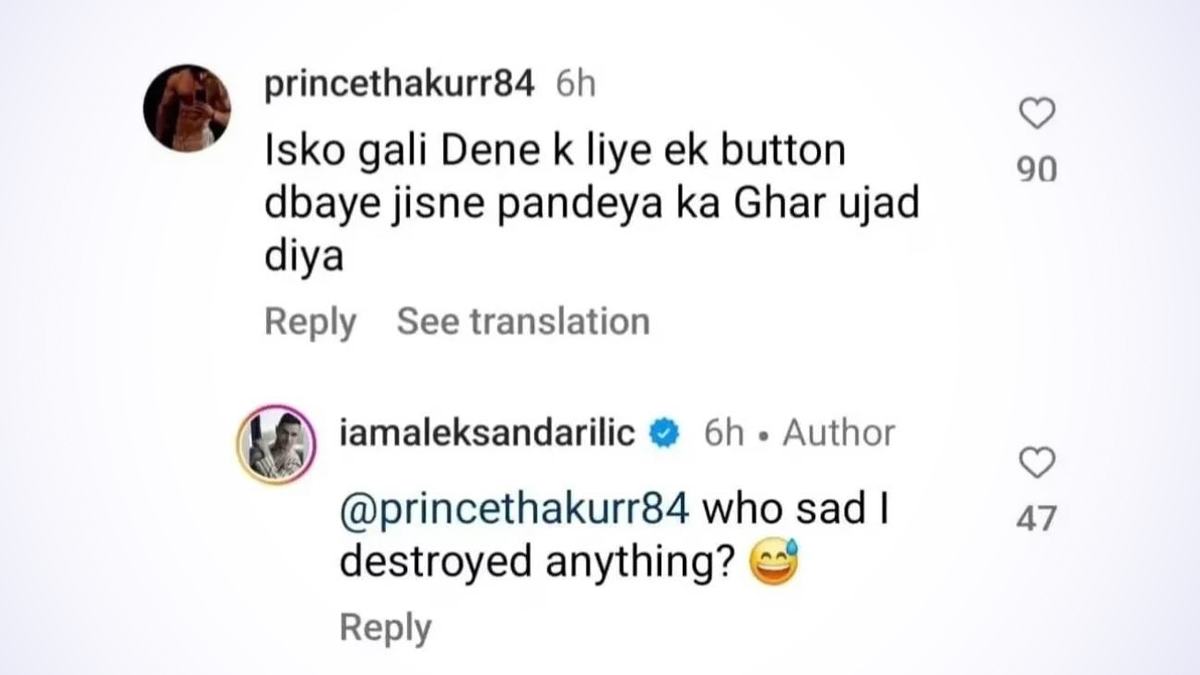The height and width of the screenshot is (675, 1200).
Task: Reply to princethakurr84's comment
Action: coord(310,321)
